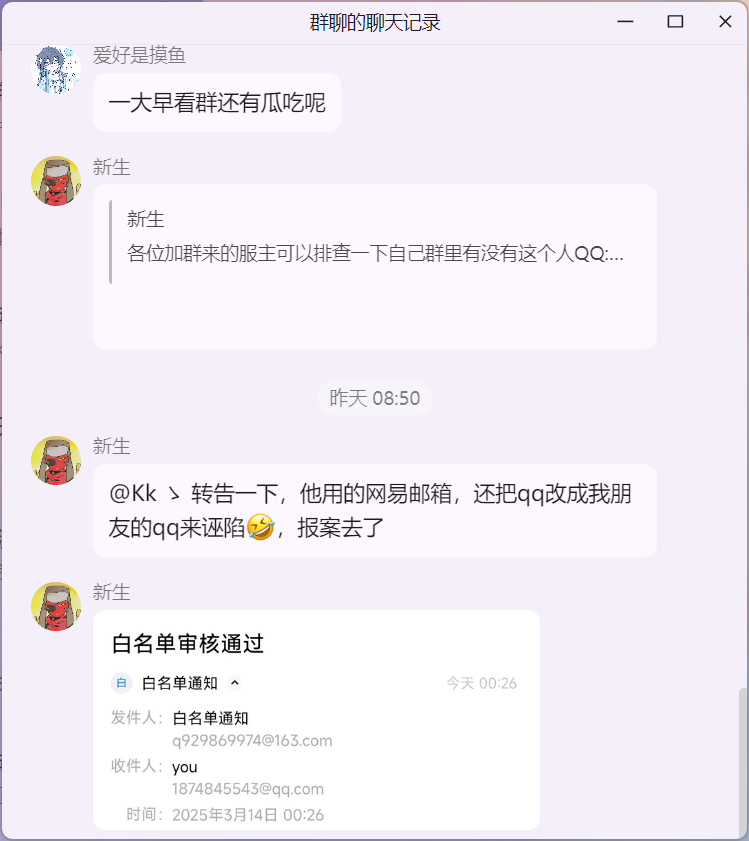Collapse the 白名单通知 sender details
This screenshot has height=841, width=749.
[x=235, y=683]
